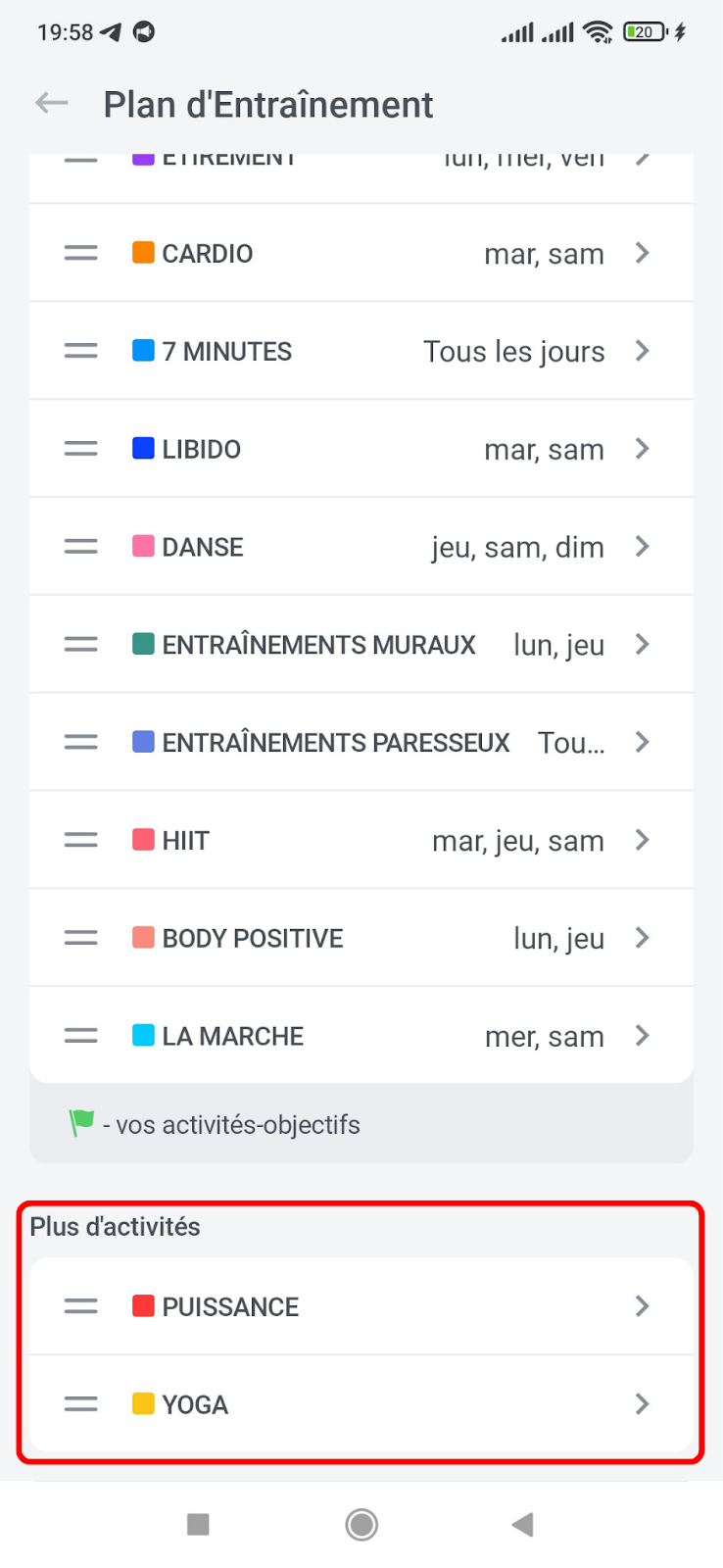This screenshot has height=1568, width=723.
Task: Open the CARDIO activity settings
Action: 361,253
